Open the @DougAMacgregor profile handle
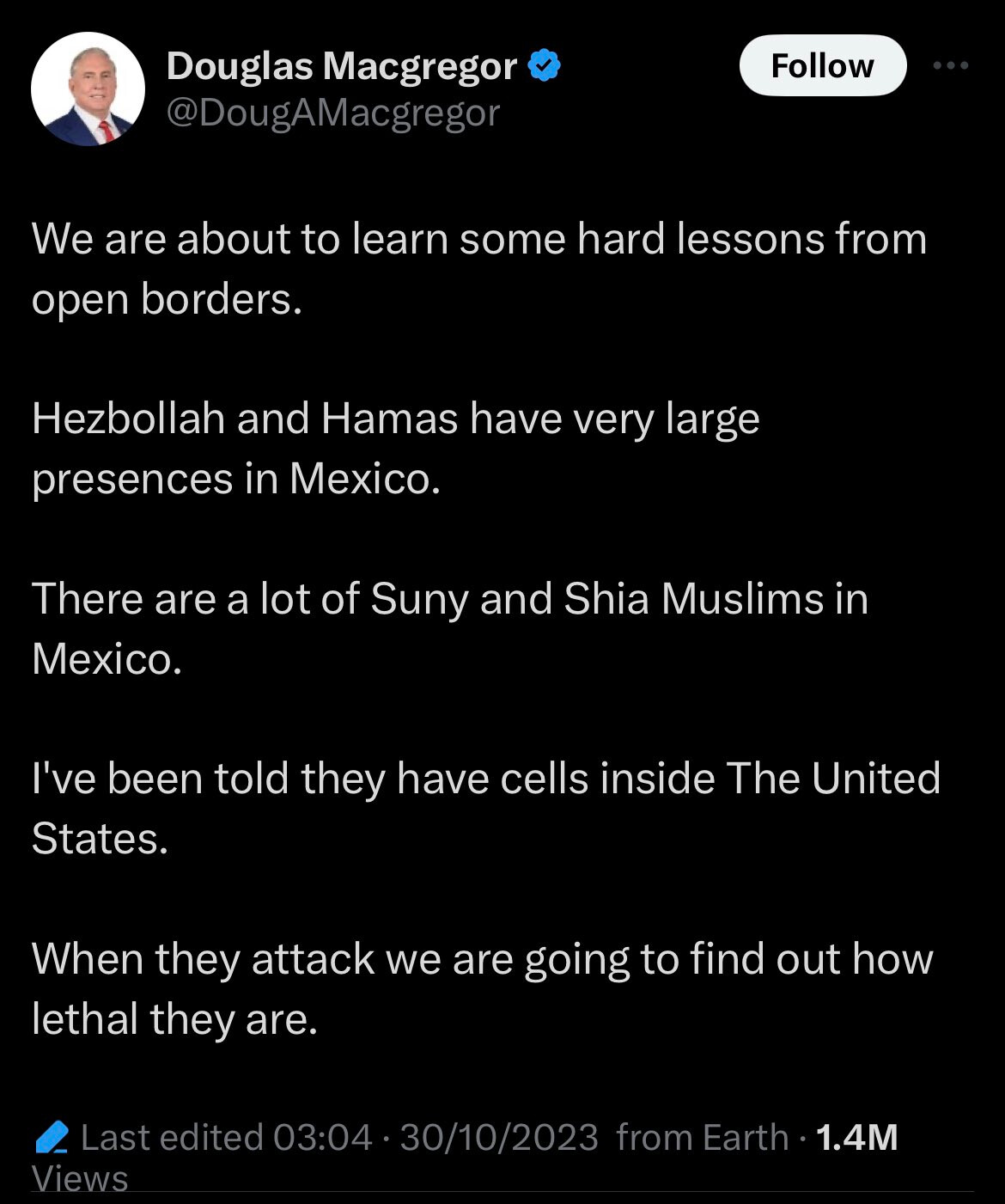The width and height of the screenshot is (1005, 1204). 332,113
